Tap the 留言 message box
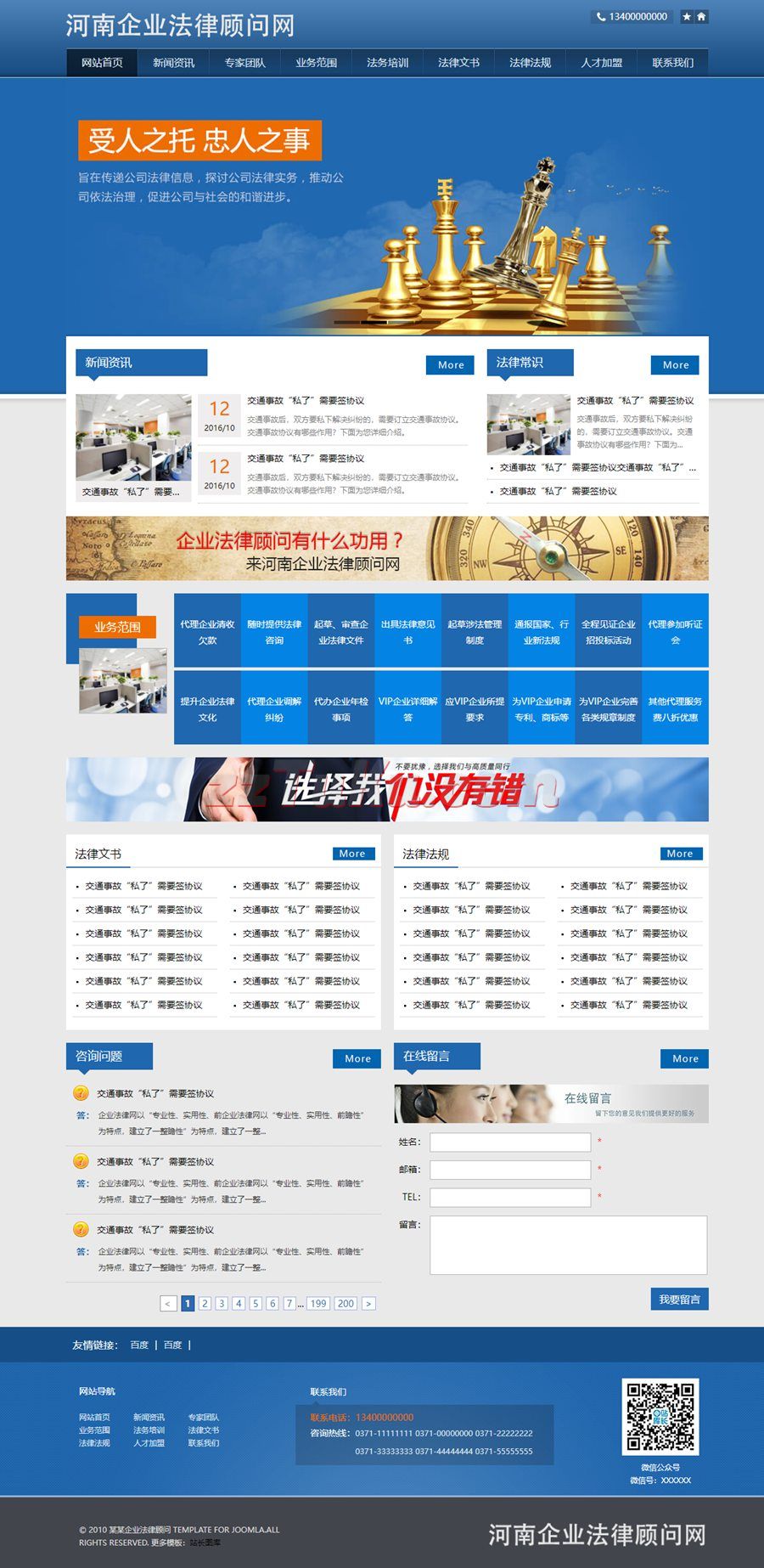Image resolution: width=764 pixels, height=1568 pixels. pos(568,1244)
